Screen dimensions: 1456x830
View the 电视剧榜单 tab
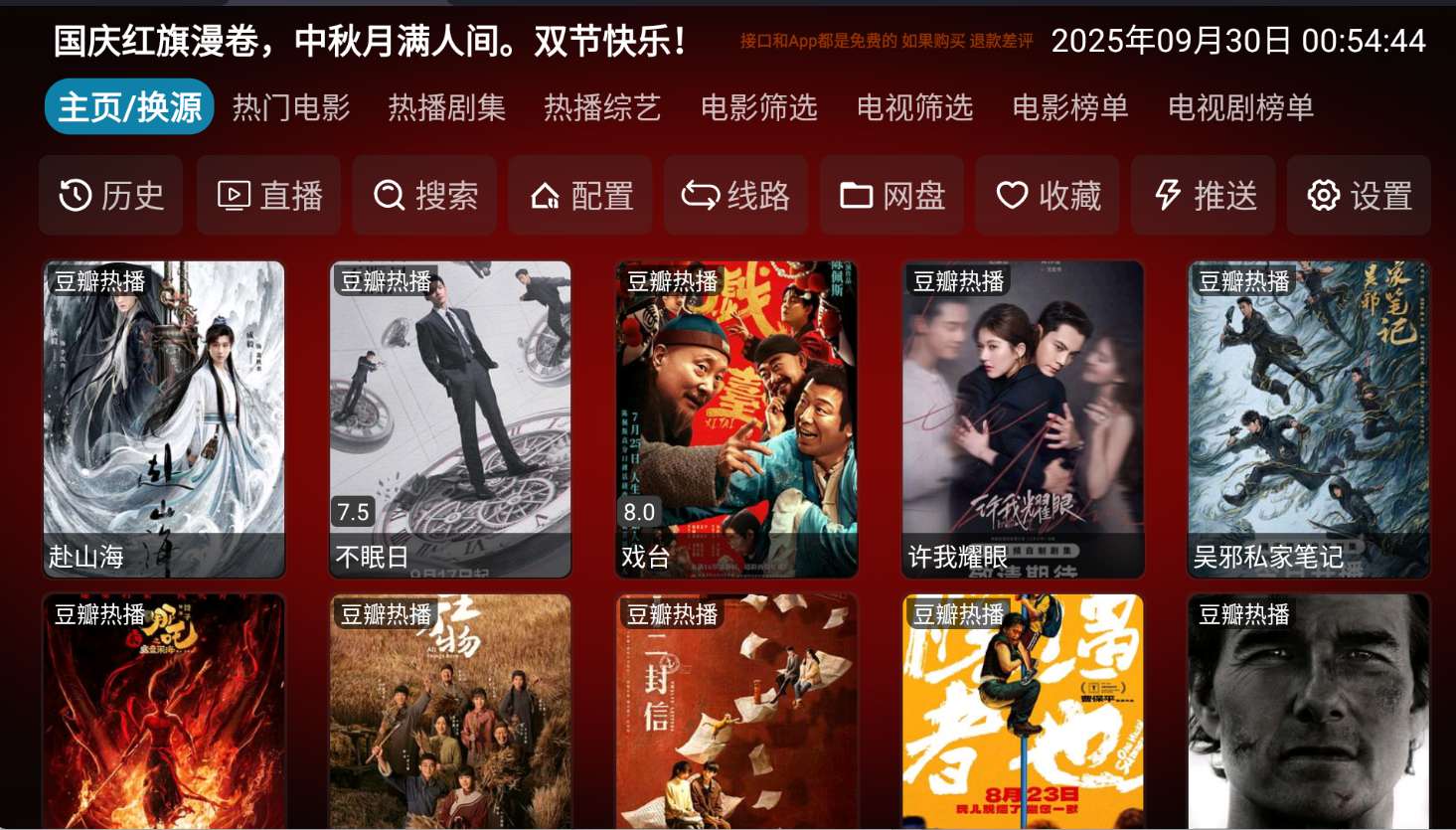click(x=1240, y=107)
